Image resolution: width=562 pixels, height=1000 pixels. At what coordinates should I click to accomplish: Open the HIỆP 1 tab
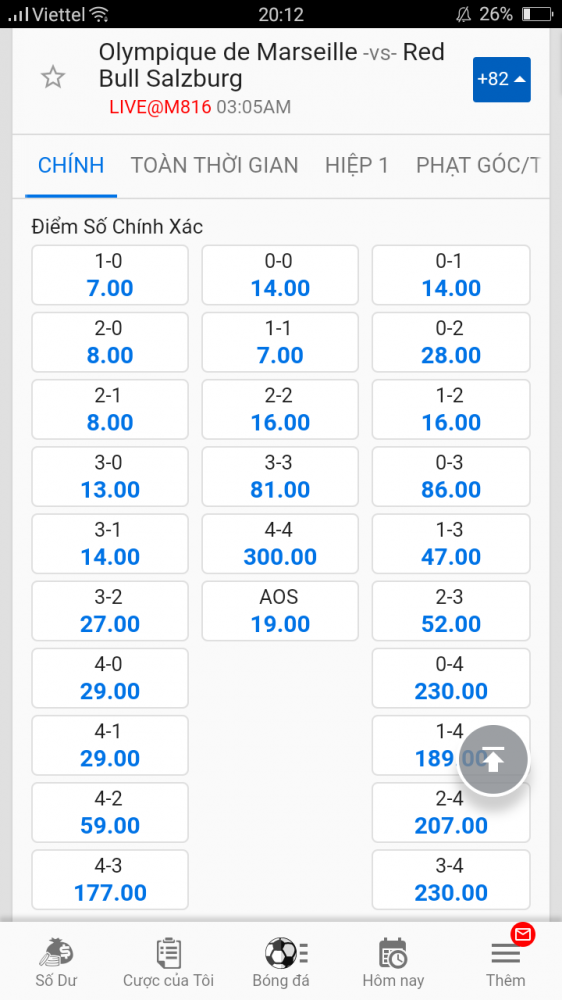(357, 165)
